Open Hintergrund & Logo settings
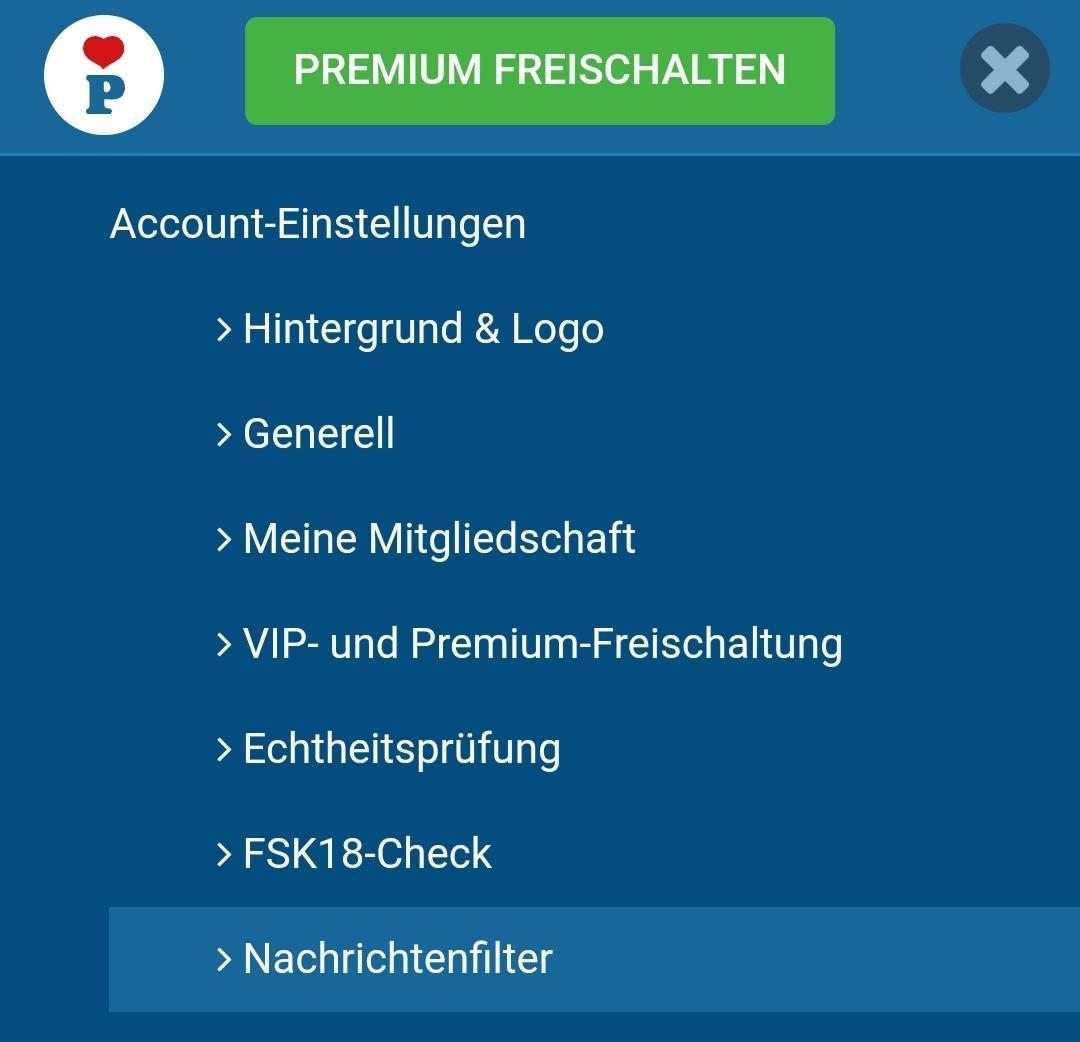Image resolution: width=1080 pixels, height=1042 pixels. click(422, 329)
